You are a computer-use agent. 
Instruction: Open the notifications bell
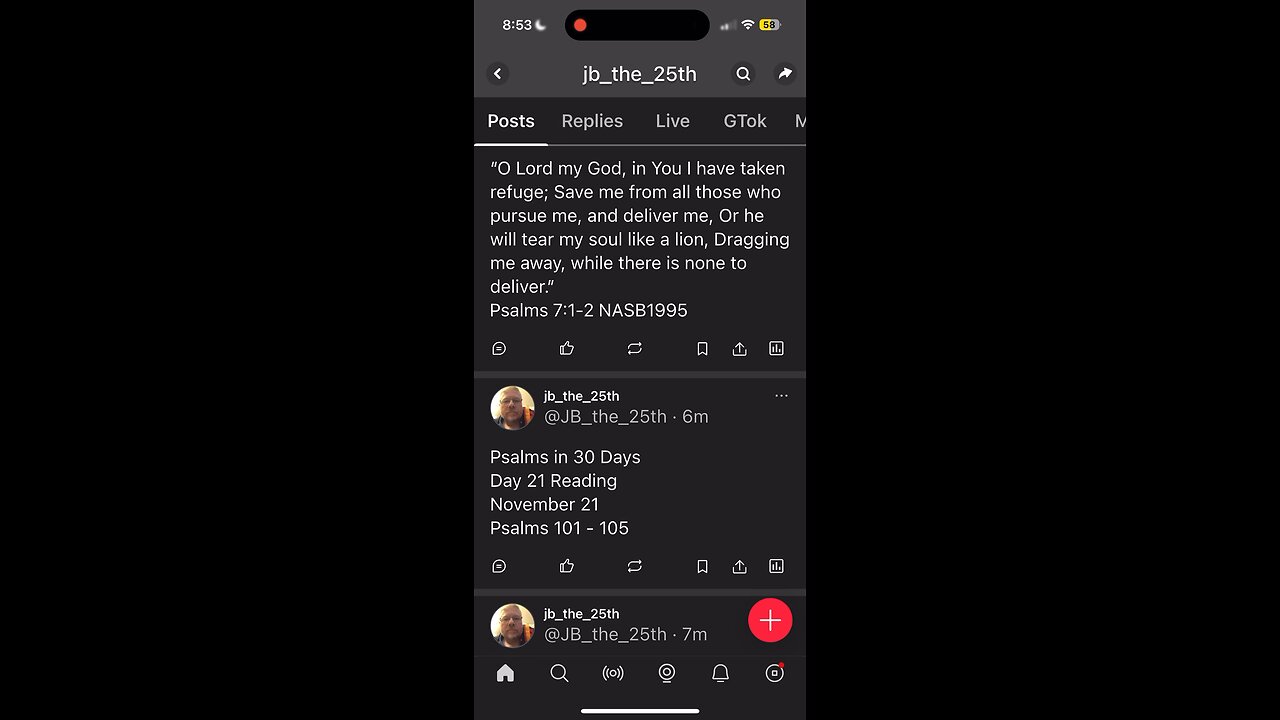click(x=720, y=674)
